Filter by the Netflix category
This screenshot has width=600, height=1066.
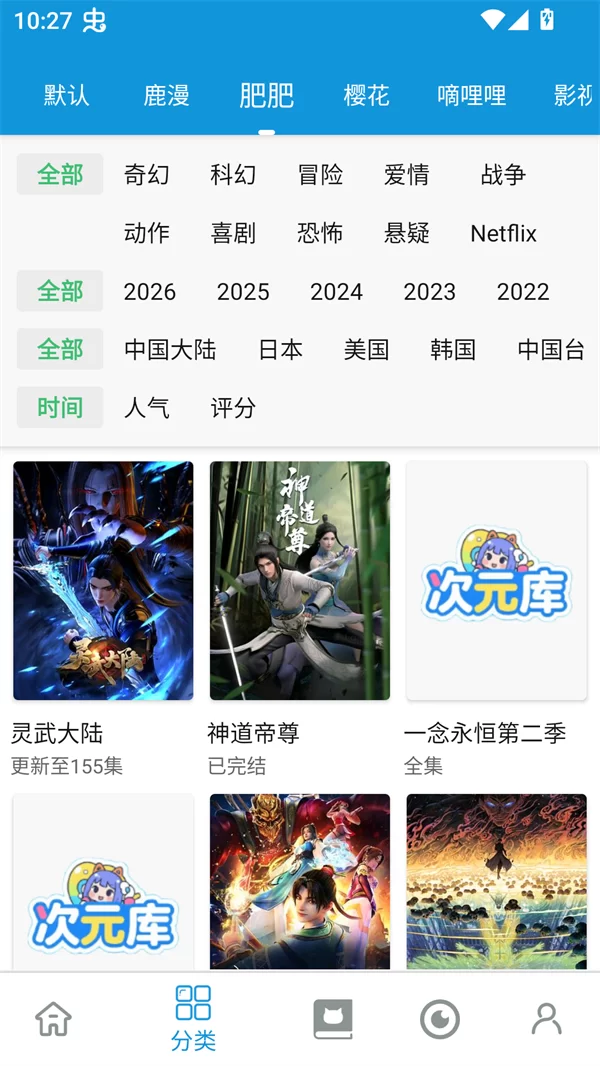click(503, 233)
